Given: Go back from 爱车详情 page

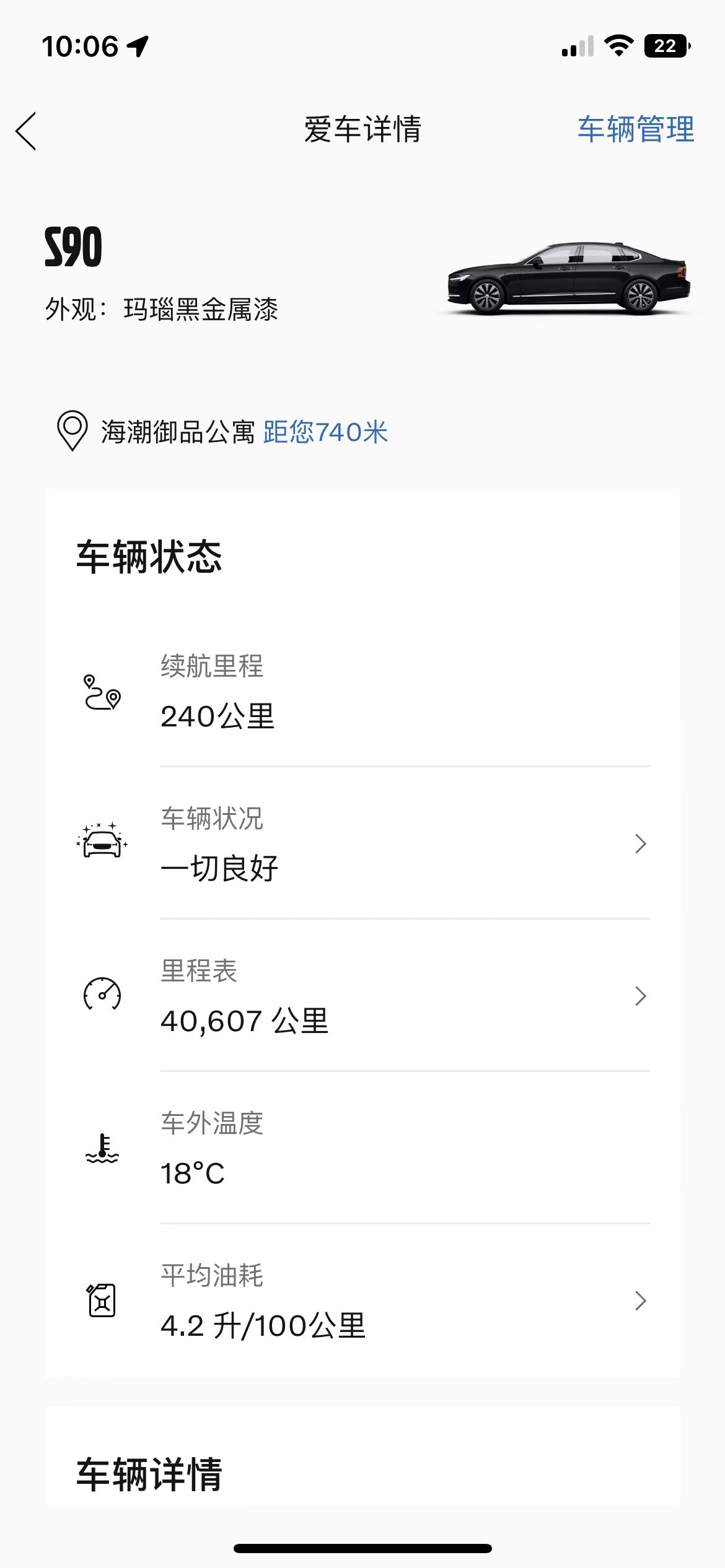Looking at the screenshot, I should (x=26, y=131).
